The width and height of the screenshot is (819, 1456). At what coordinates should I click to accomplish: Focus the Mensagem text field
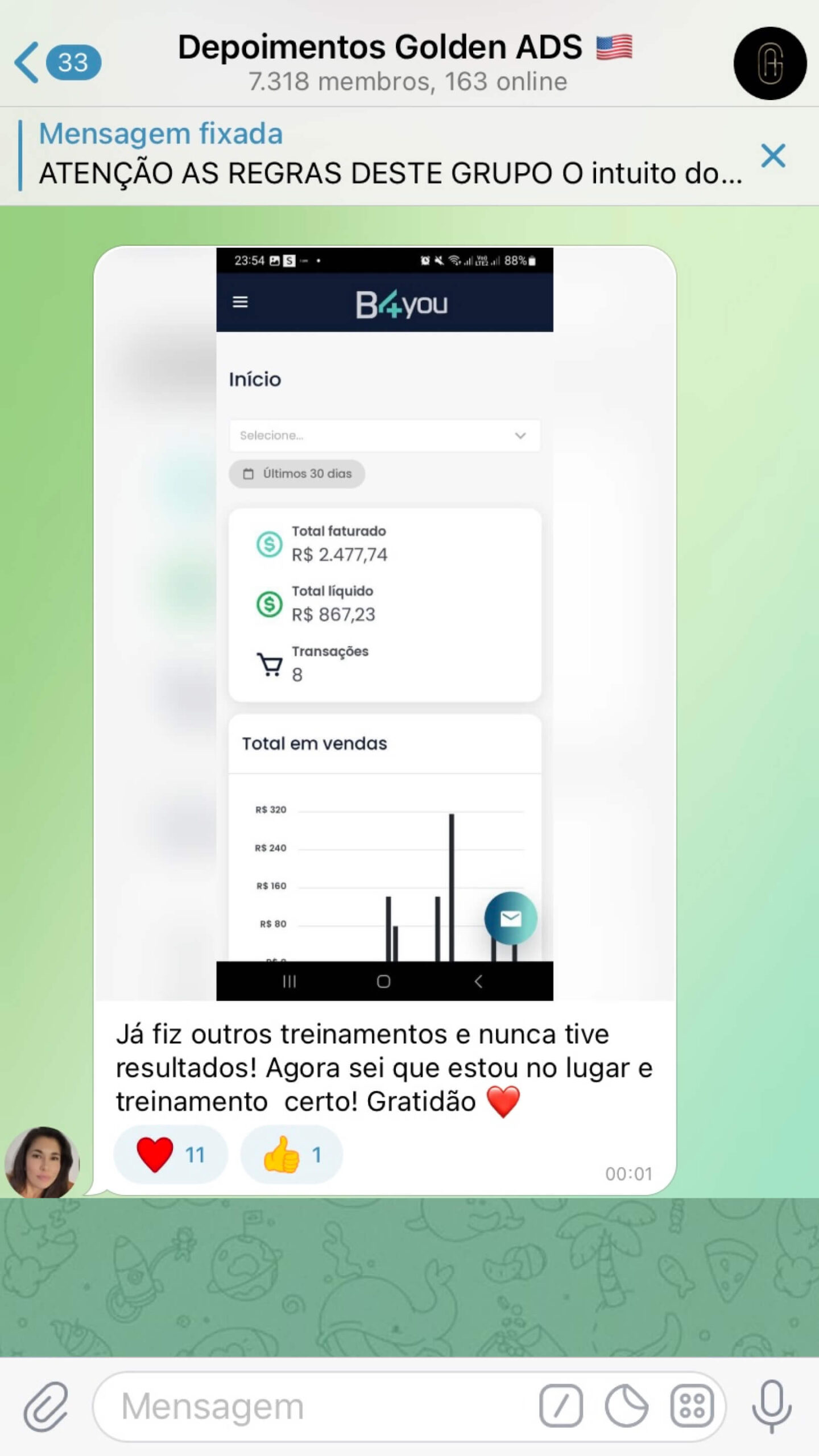click(318, 1406)
